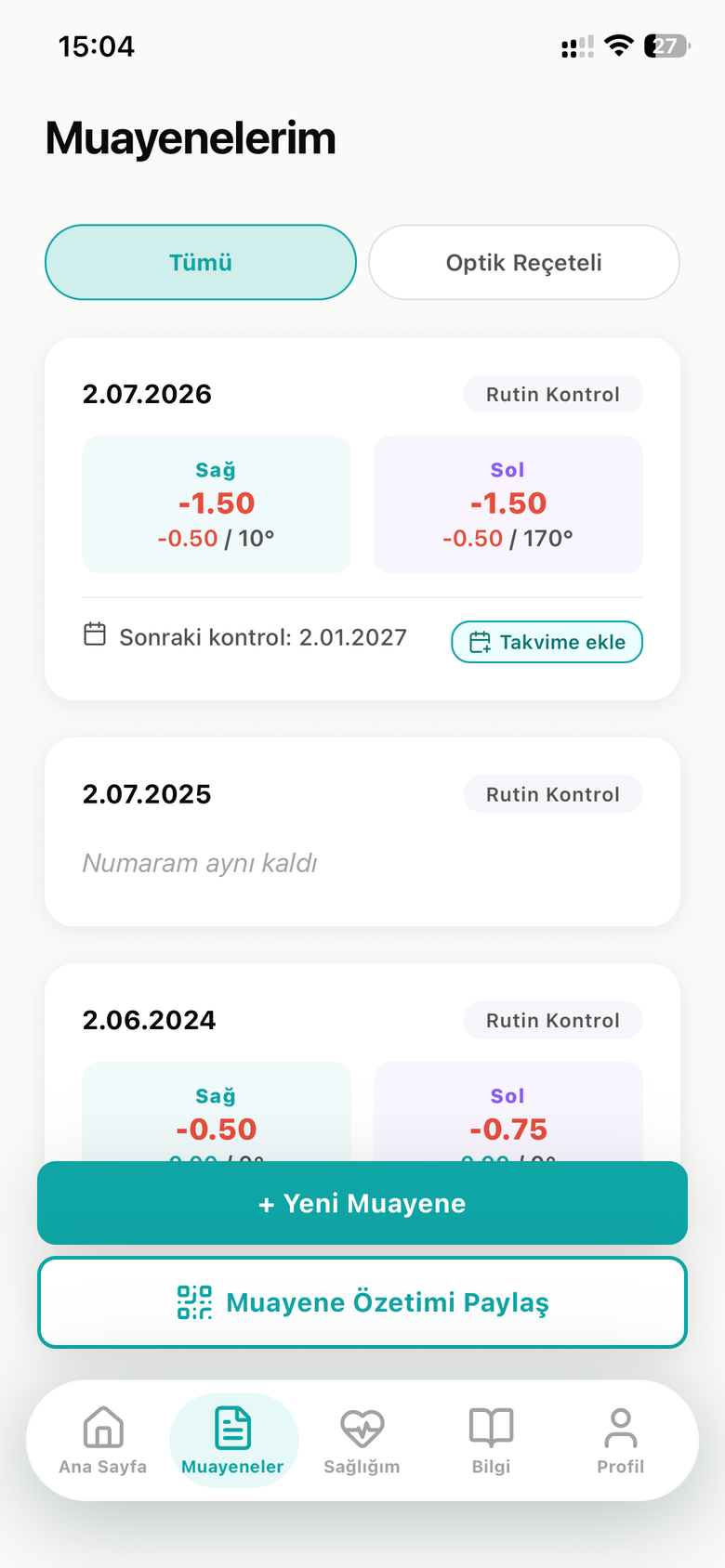Switch to the Sağlığım tab

[362, 1441]
